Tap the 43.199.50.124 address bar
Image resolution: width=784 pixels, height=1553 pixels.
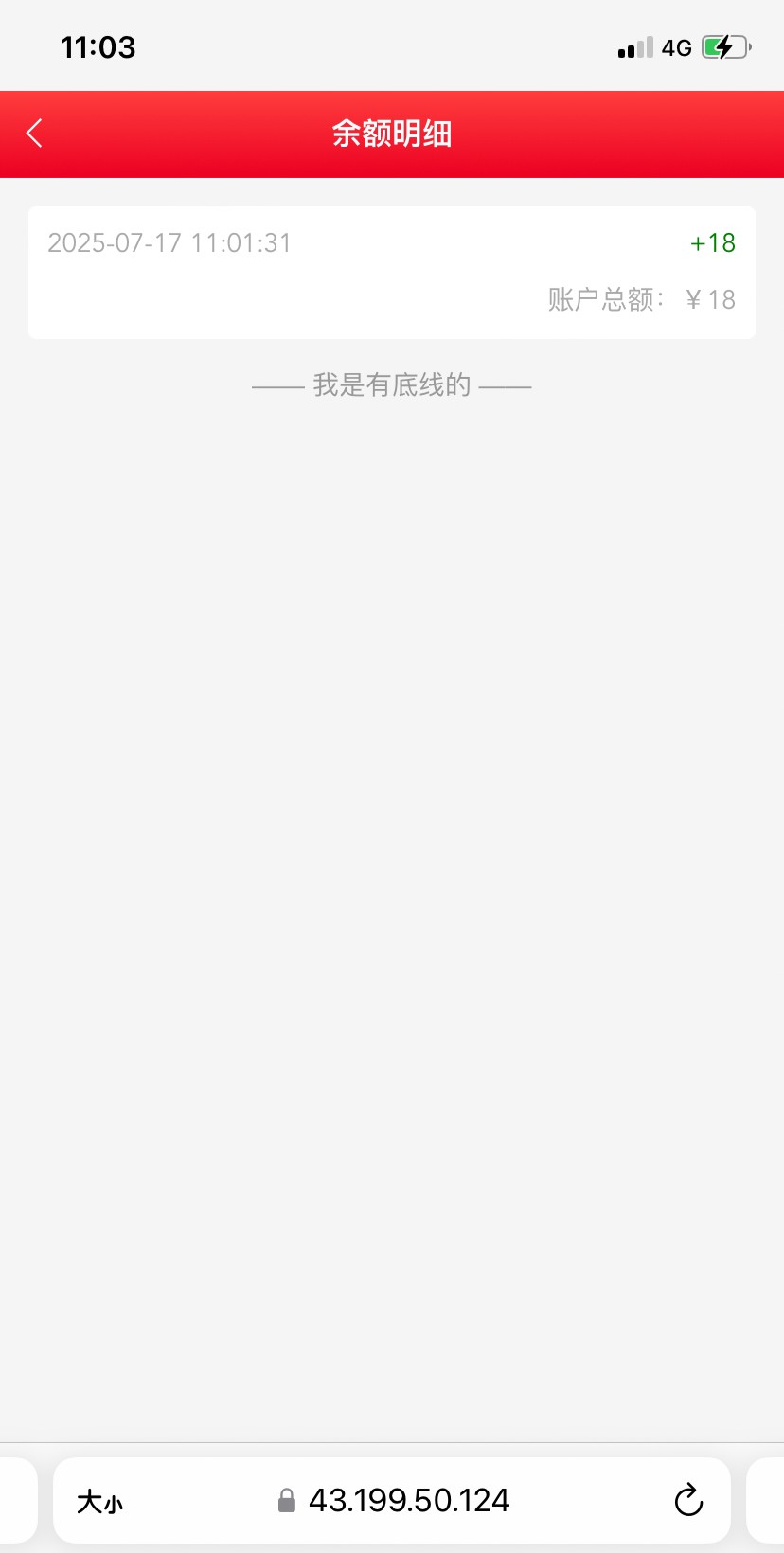[407, 1500]
